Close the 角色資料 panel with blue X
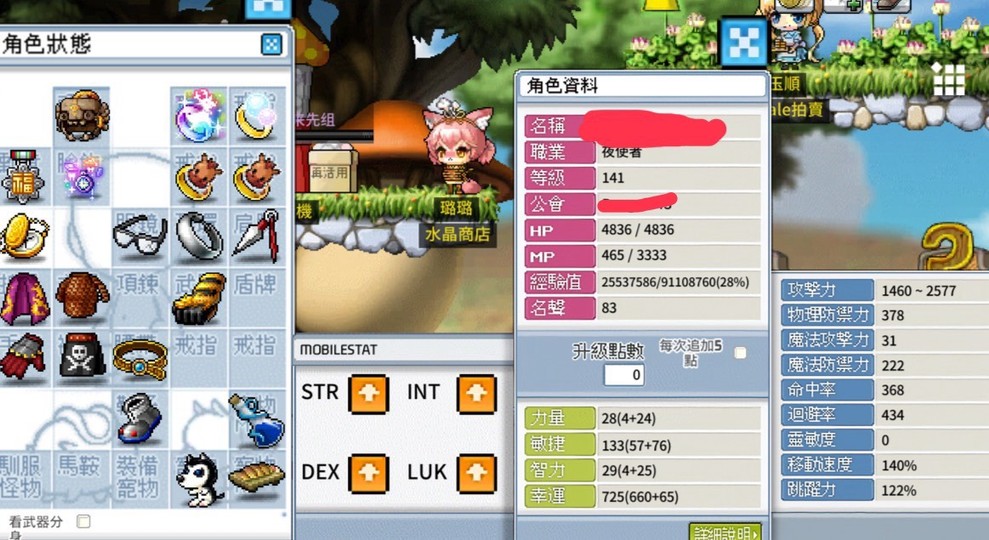Image resolution: width=989 pixels, height=540 pixels. pos(743,42)
